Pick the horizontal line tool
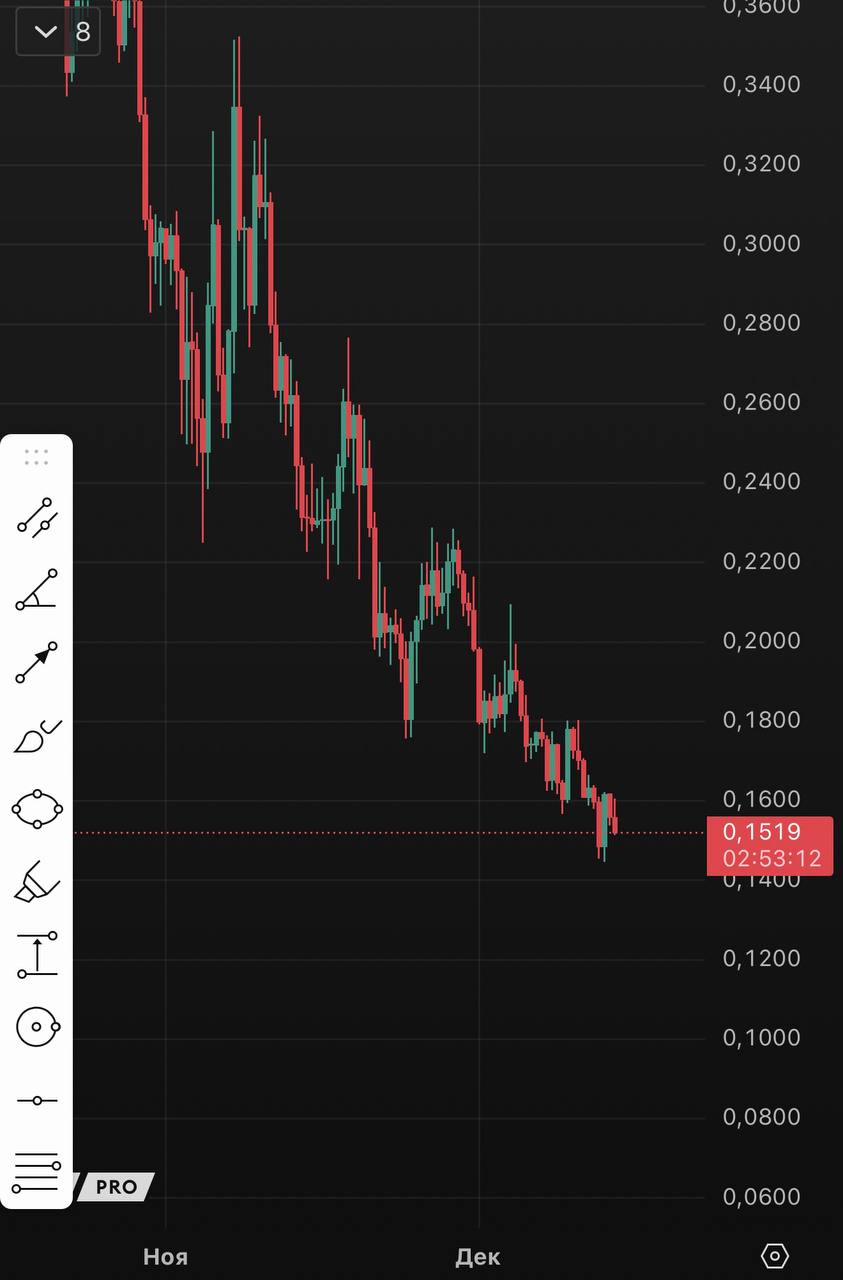The image size is (843, 1280). click(37, 1100)
